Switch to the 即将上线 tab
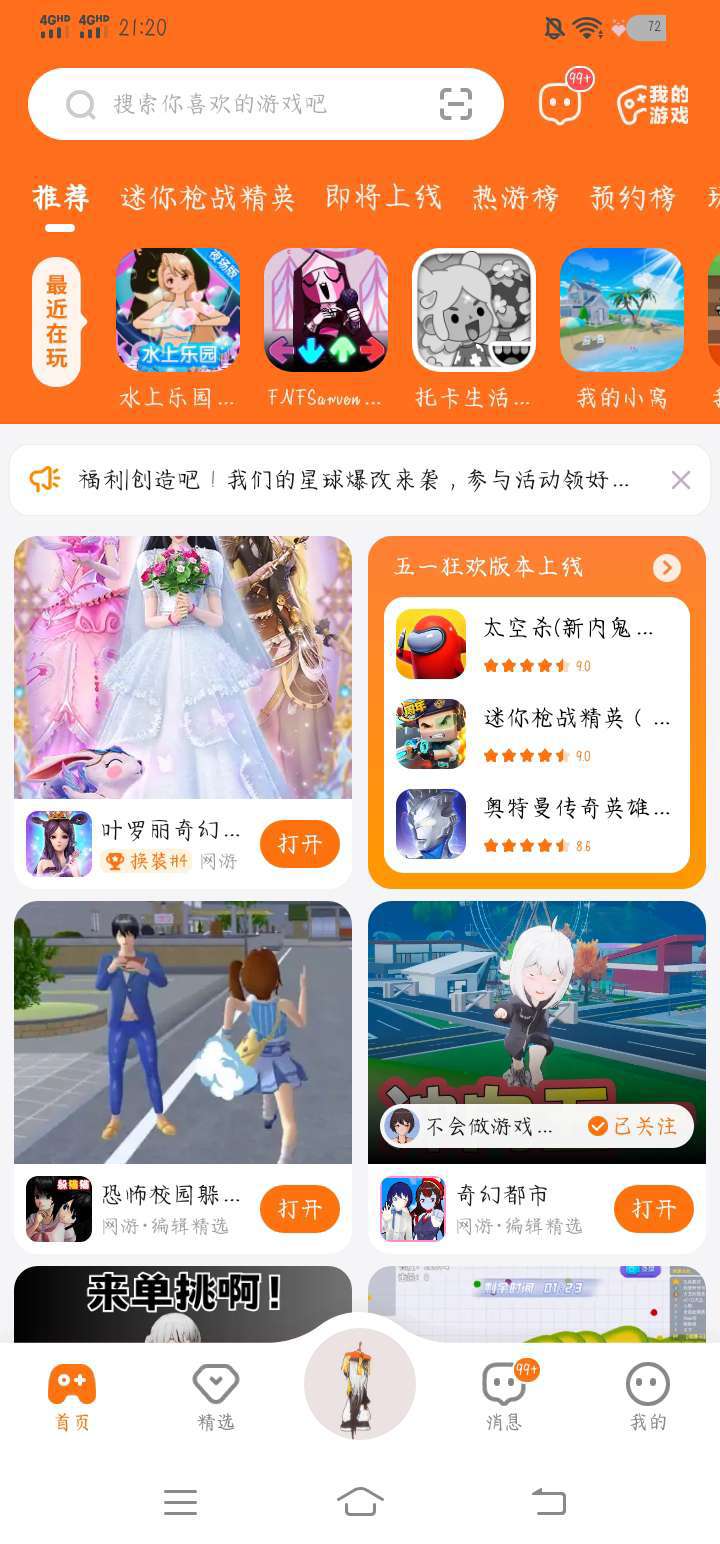 point(383,197)
